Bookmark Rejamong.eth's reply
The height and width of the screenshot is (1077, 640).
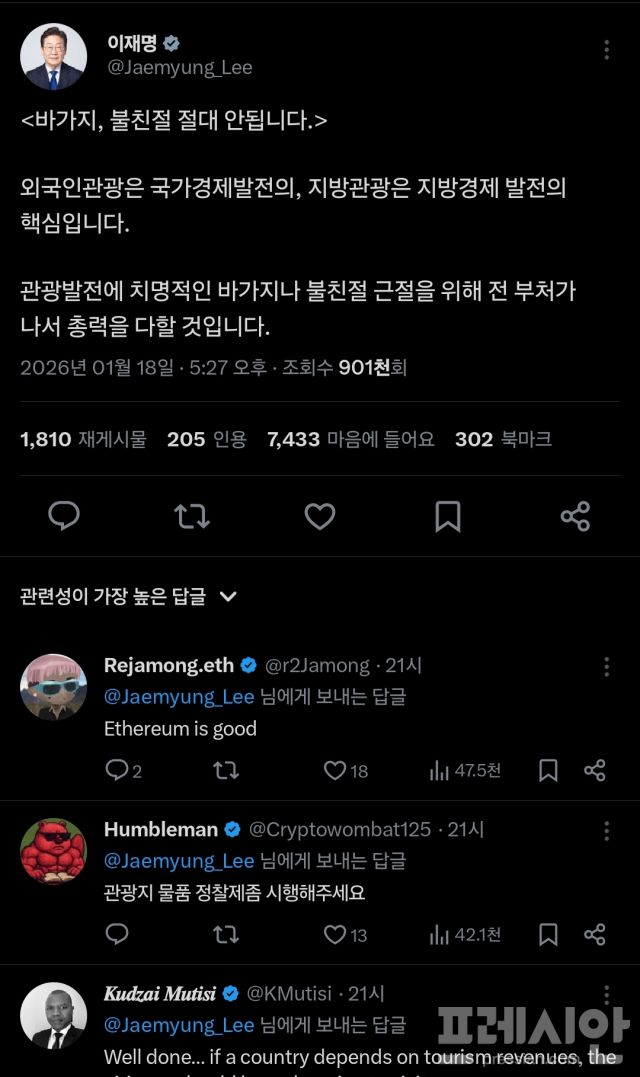(548, 770)
